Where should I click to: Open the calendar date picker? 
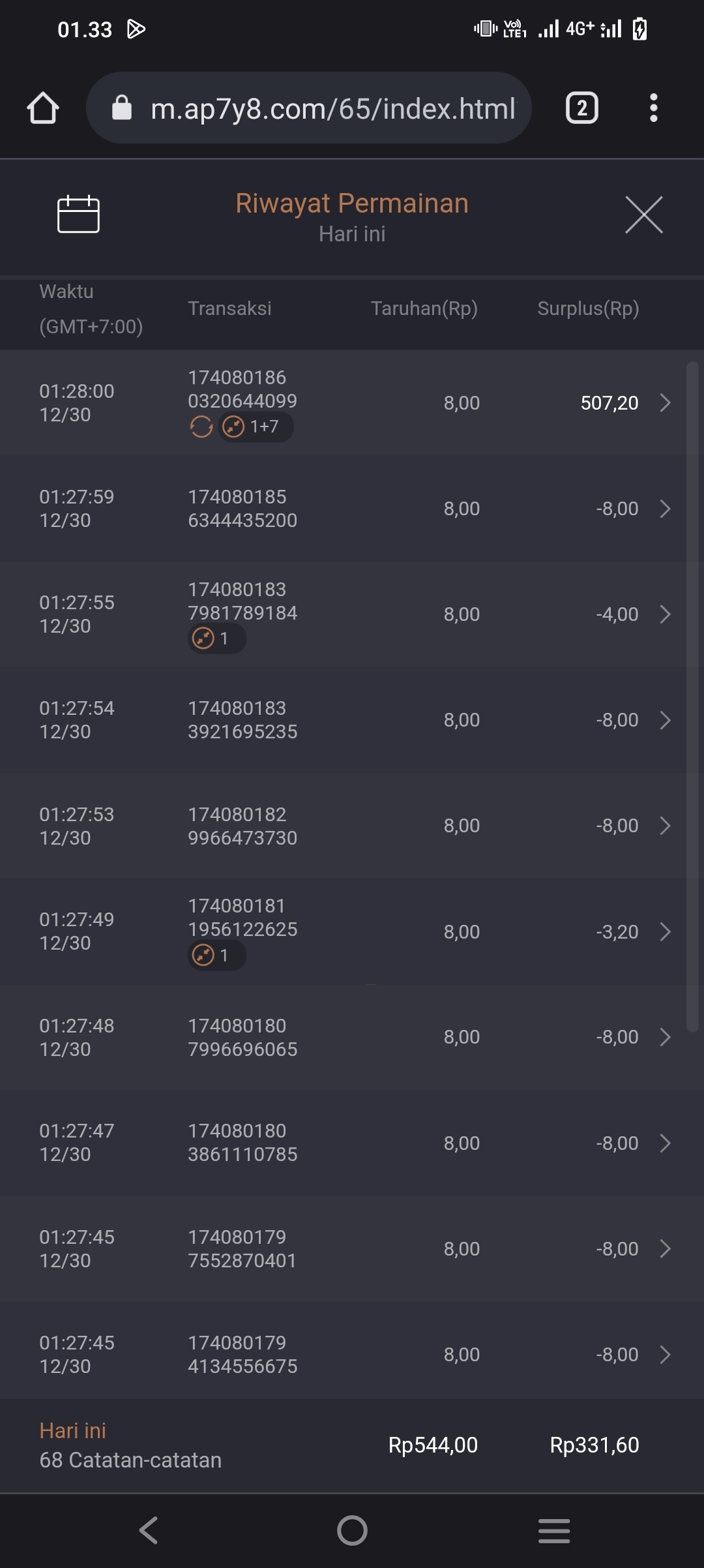pos(78,215)
